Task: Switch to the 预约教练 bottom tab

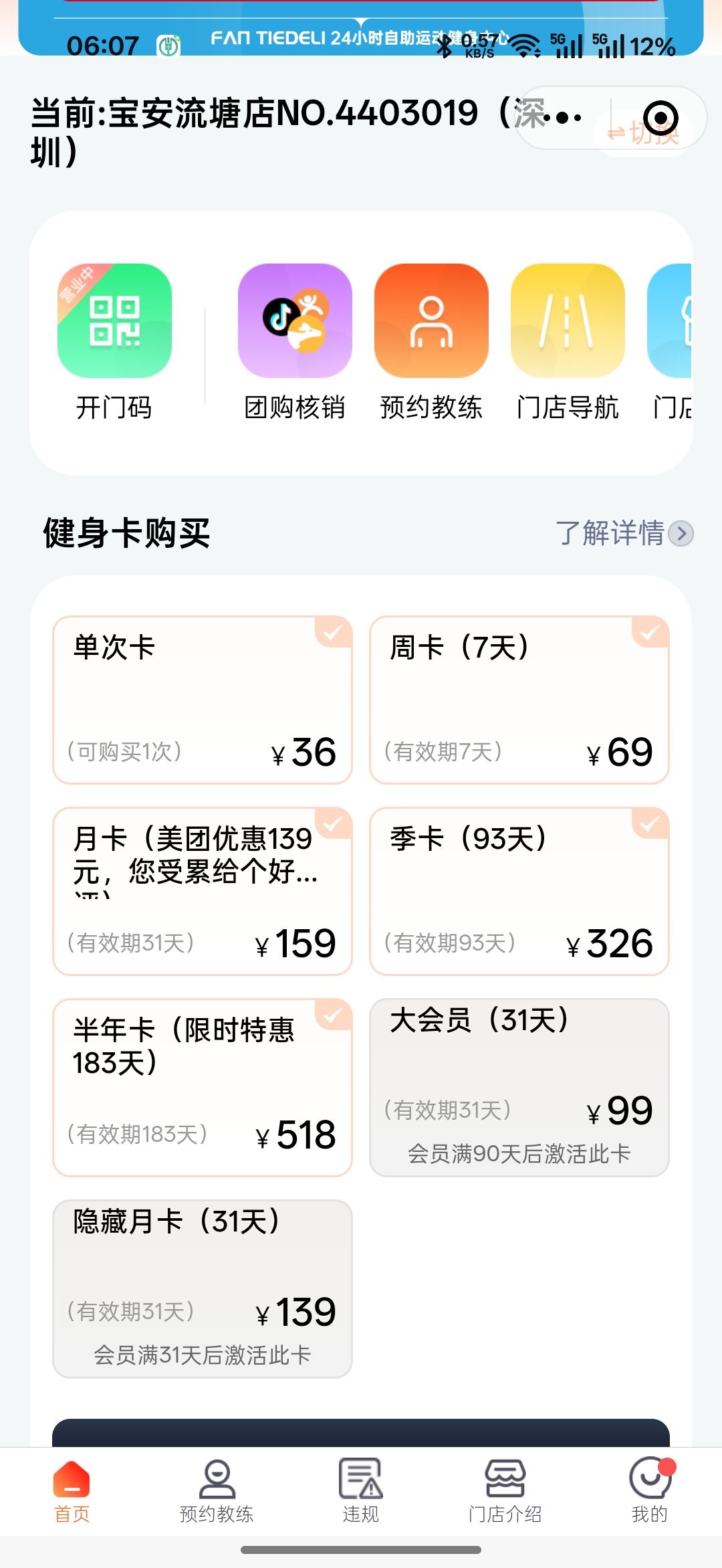Action: pyautogui.click(x=217, y=1492)
